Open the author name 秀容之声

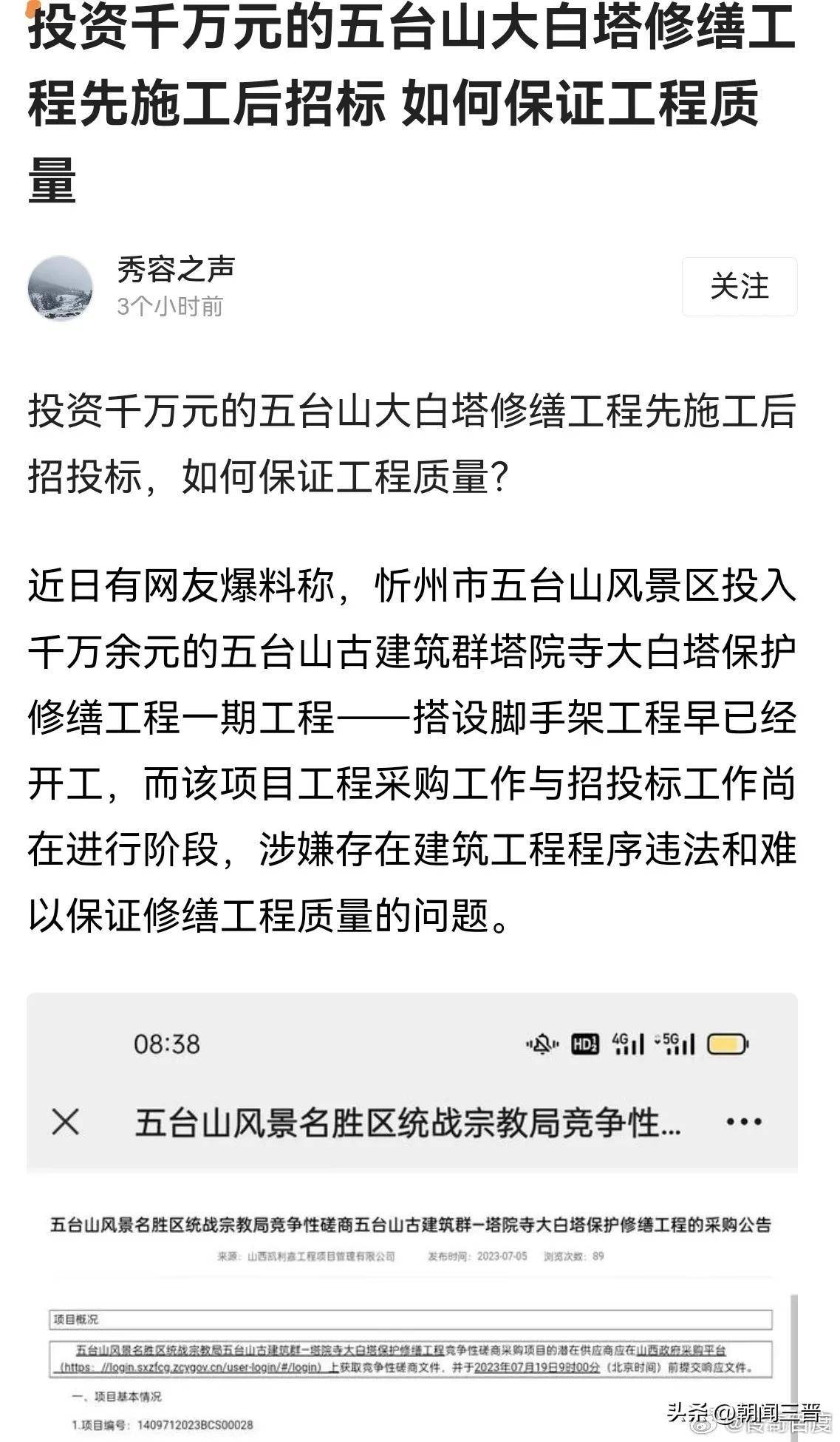[176, 269]
